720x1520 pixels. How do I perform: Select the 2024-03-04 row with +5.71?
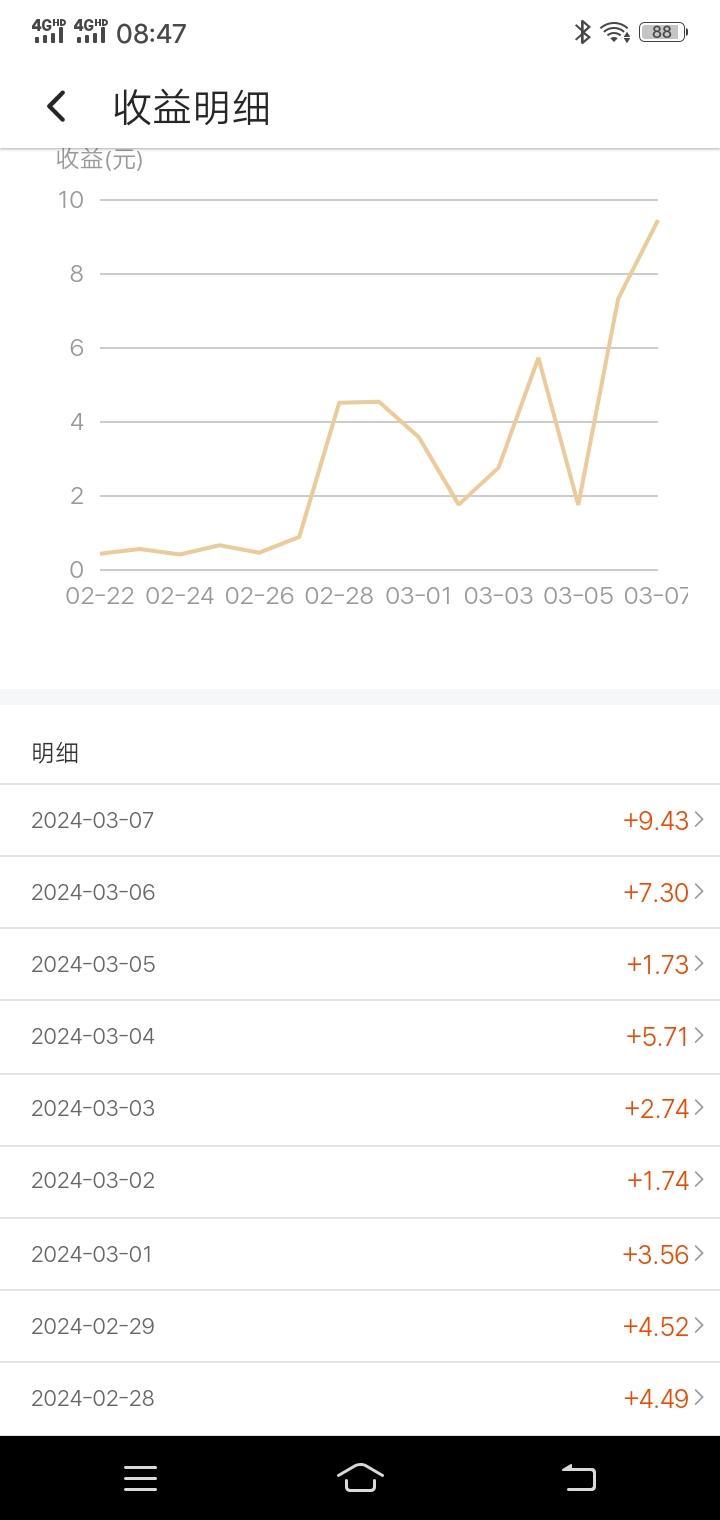[x=360, y=1036]
